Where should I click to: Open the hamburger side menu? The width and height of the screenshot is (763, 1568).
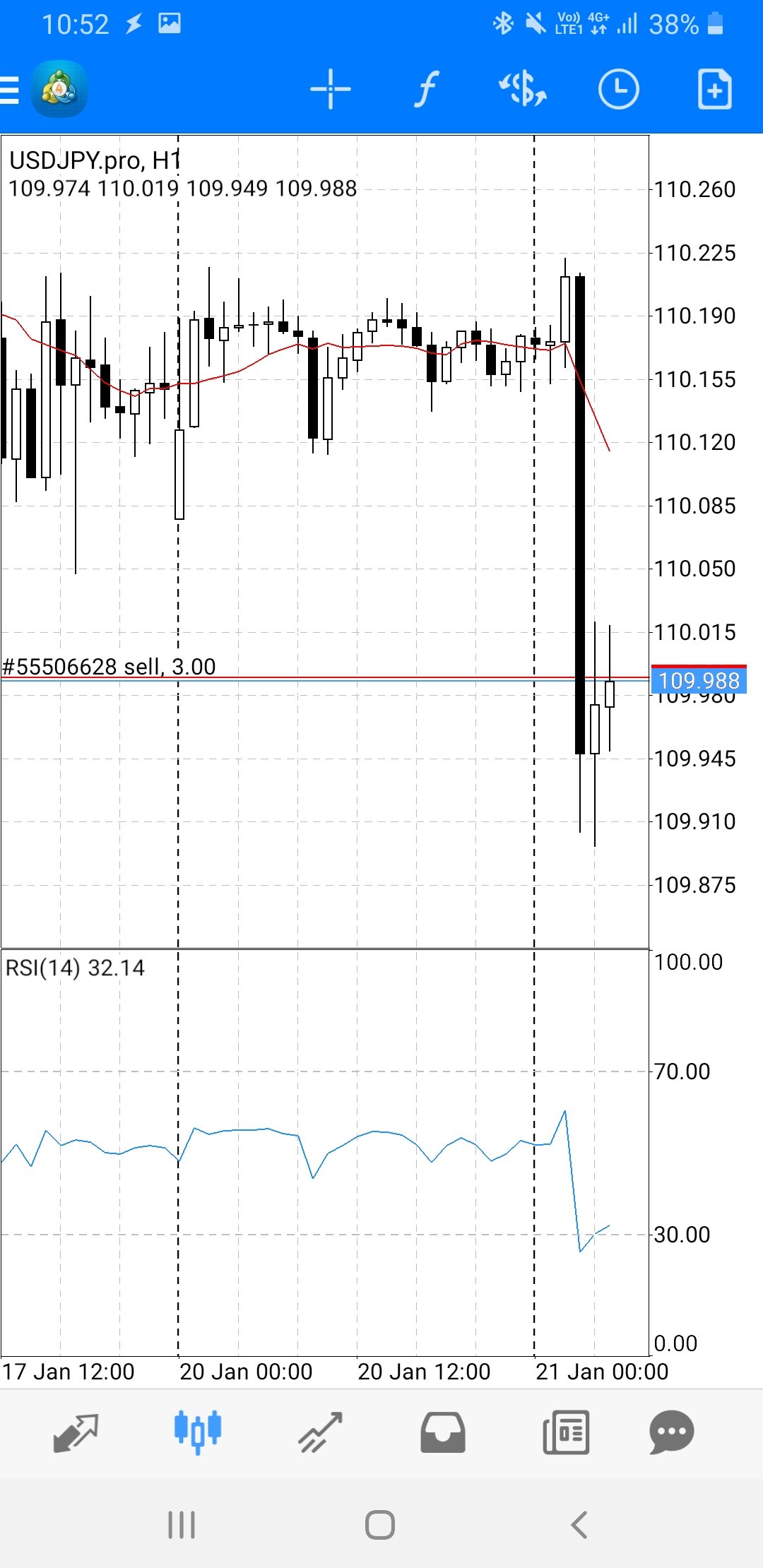[x=10, y=90]
